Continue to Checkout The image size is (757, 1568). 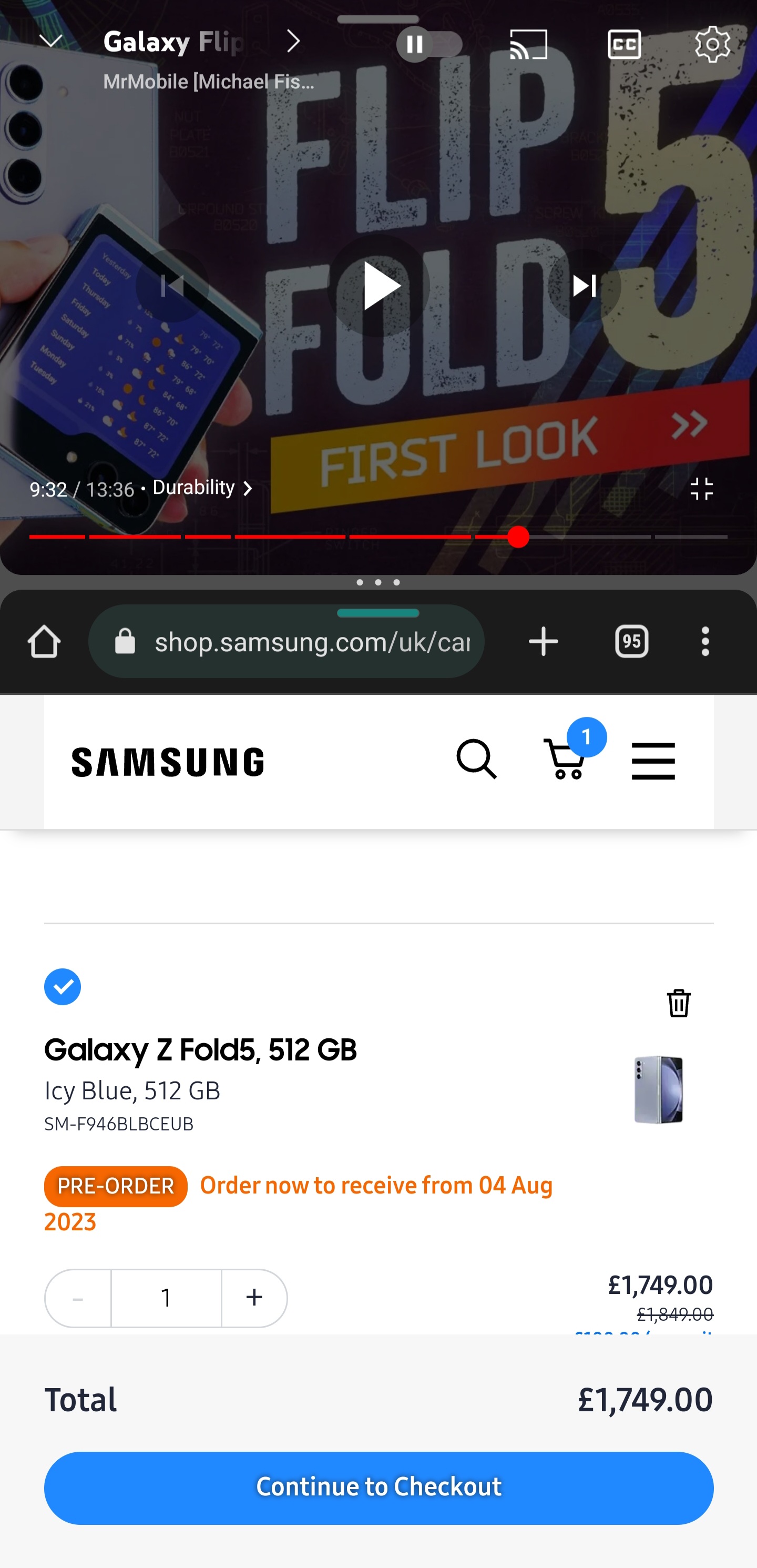378,1488
